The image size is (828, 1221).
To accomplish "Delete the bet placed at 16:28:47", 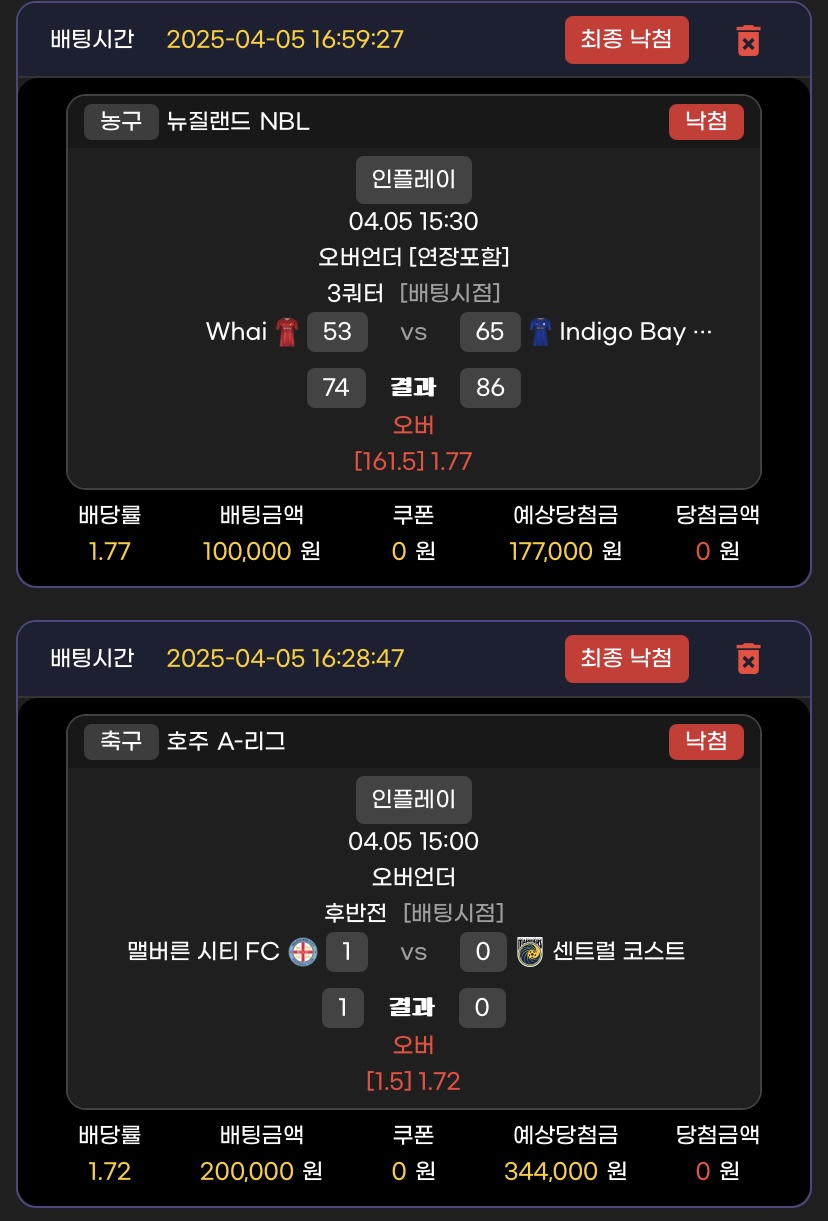I will 748,659.
